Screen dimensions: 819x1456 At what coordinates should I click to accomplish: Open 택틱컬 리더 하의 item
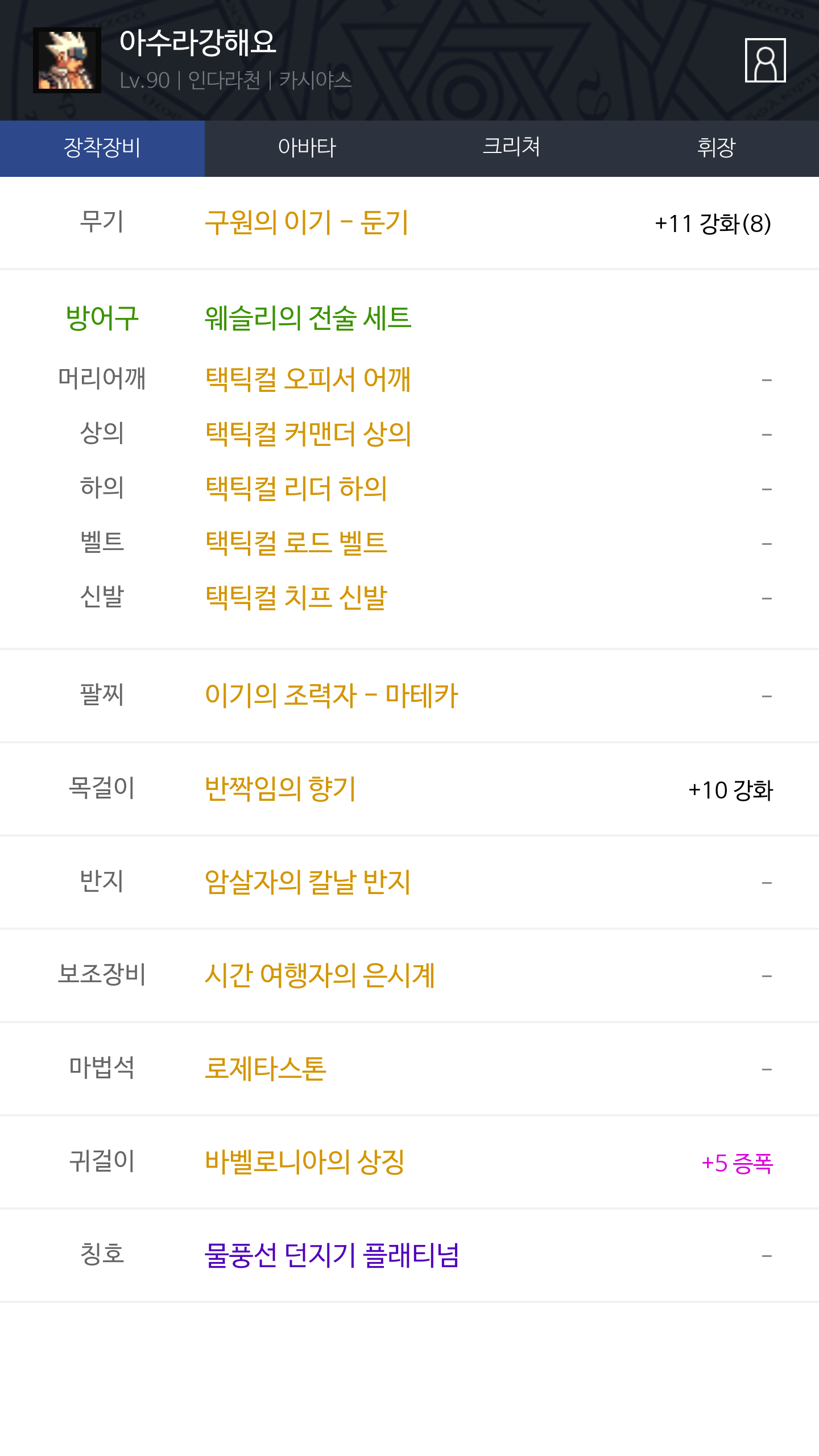pos(296,489)
